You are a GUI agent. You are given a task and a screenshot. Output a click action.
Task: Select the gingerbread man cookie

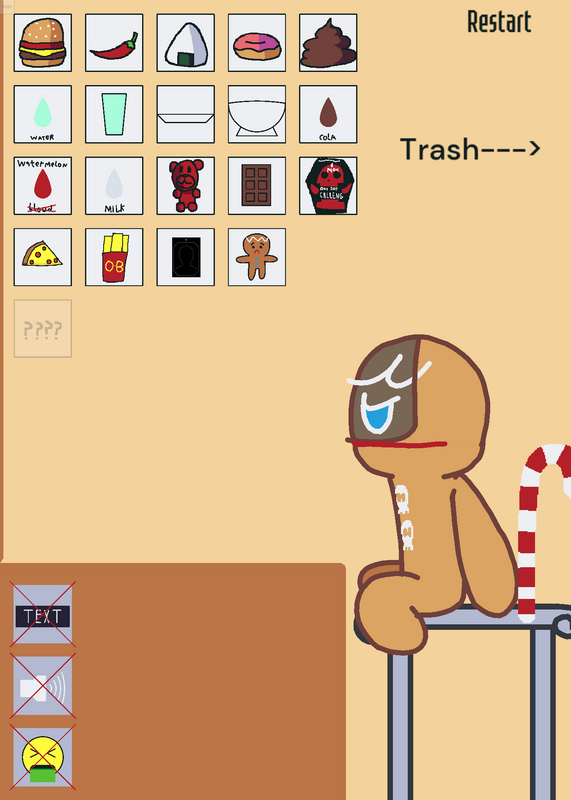(257, 257)
